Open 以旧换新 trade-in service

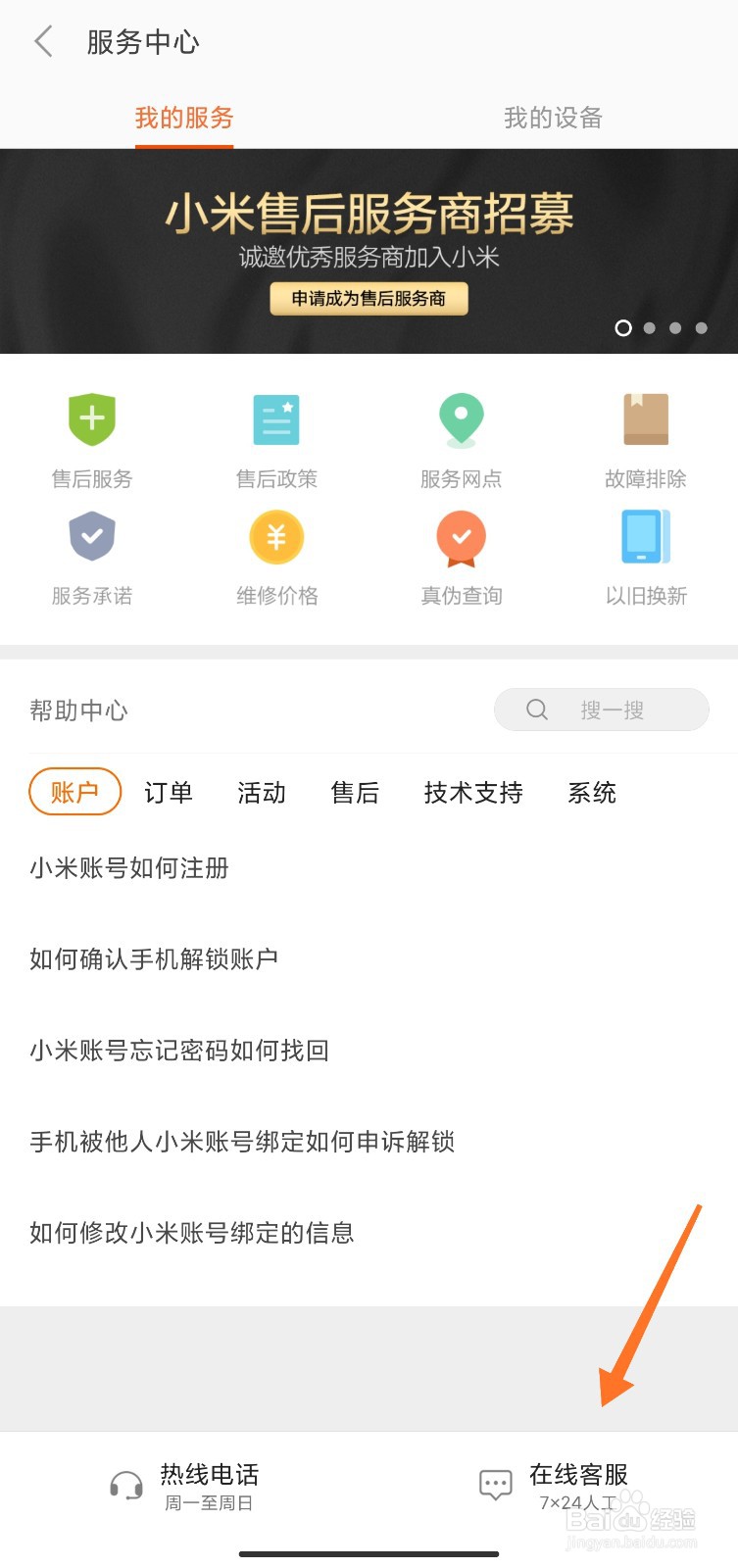pyautogui.click(x=645, y=549)
